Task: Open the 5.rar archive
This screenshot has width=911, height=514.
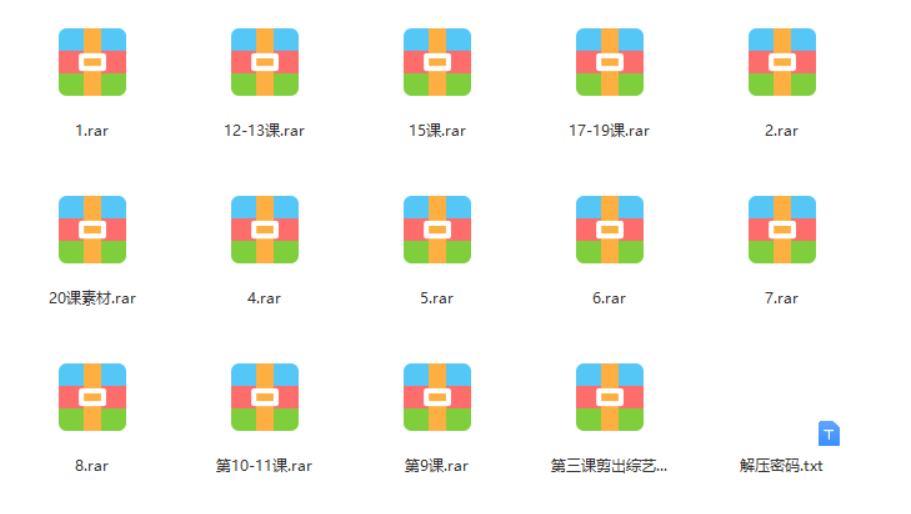Action: point(437,230)
